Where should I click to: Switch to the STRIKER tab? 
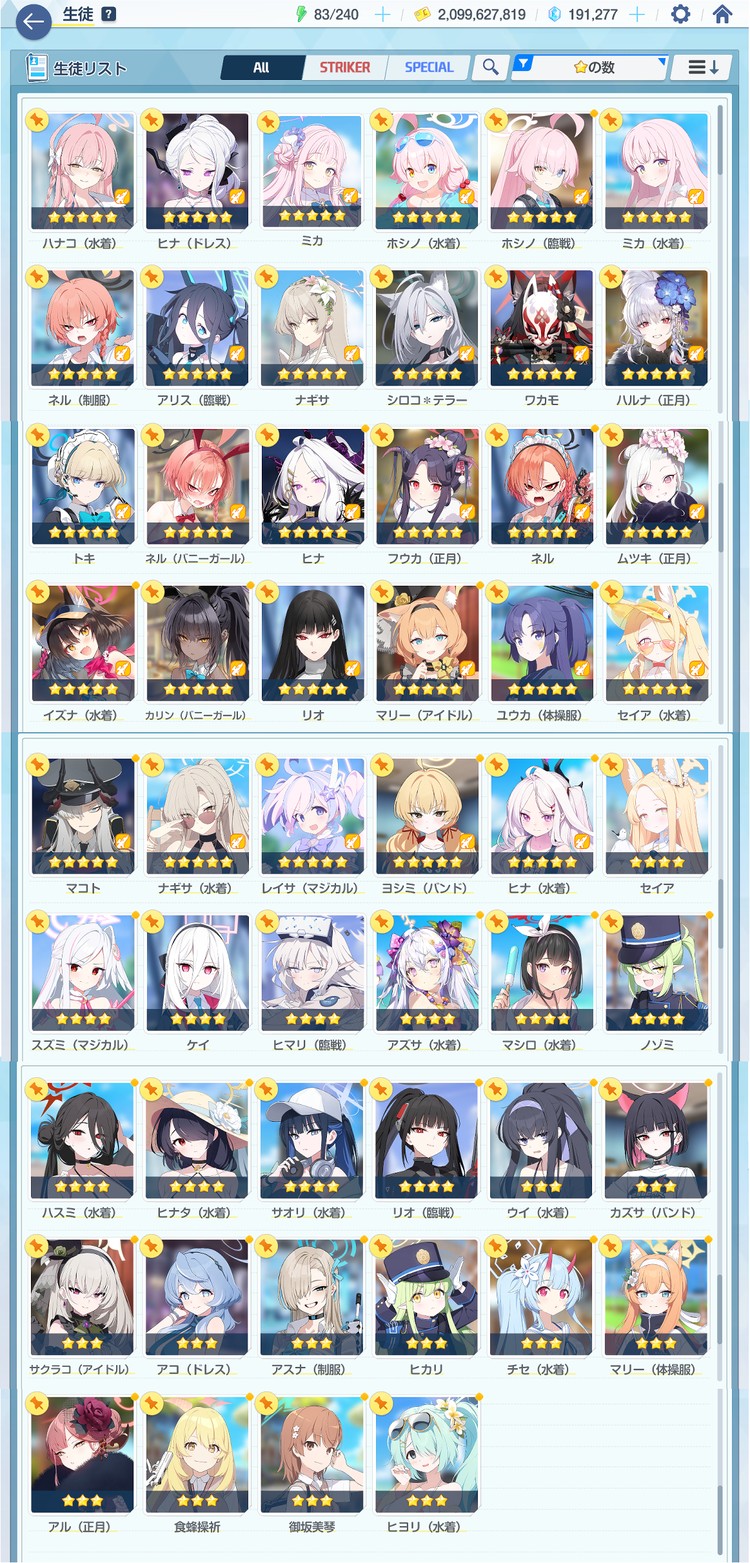(x=345, y=67)
